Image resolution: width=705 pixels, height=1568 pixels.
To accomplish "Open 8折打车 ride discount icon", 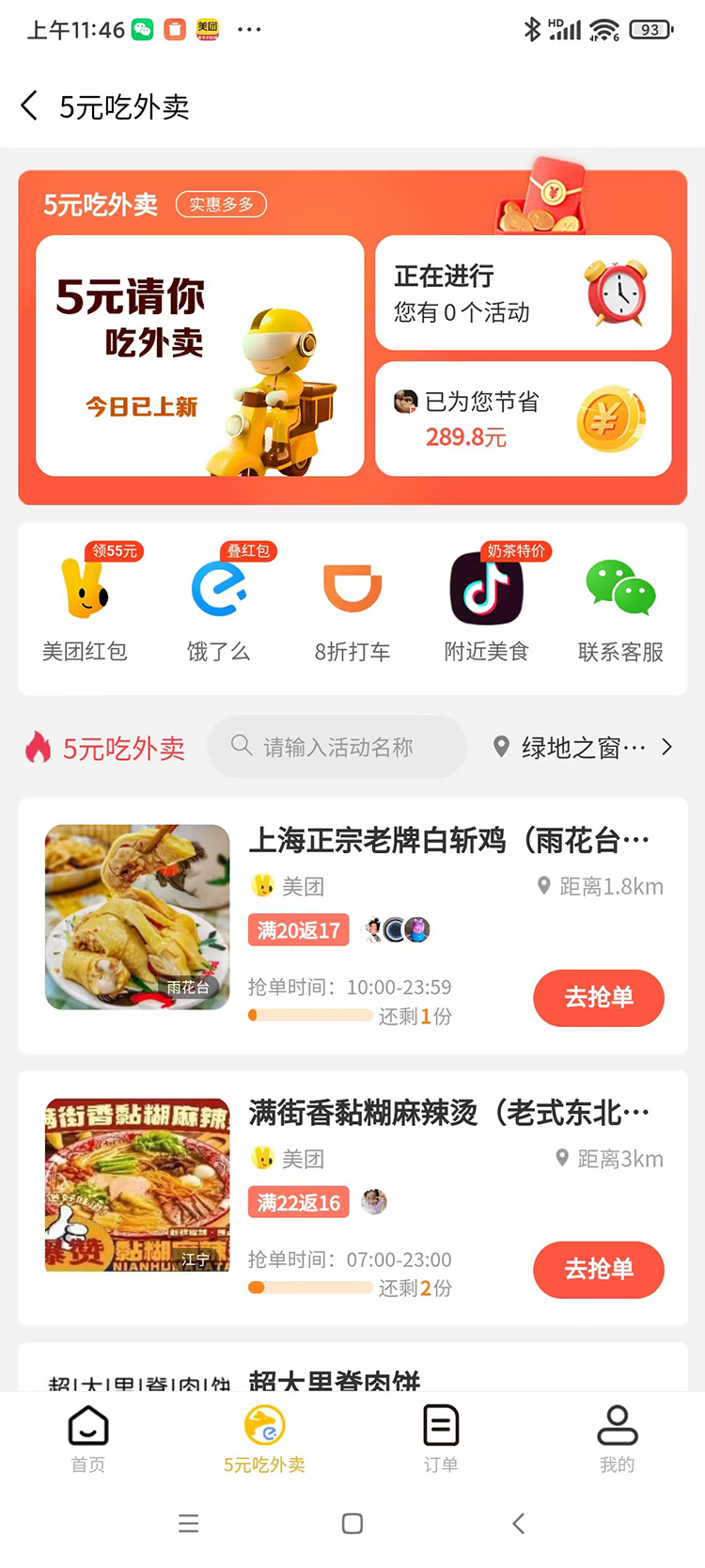I will [352, 591].
